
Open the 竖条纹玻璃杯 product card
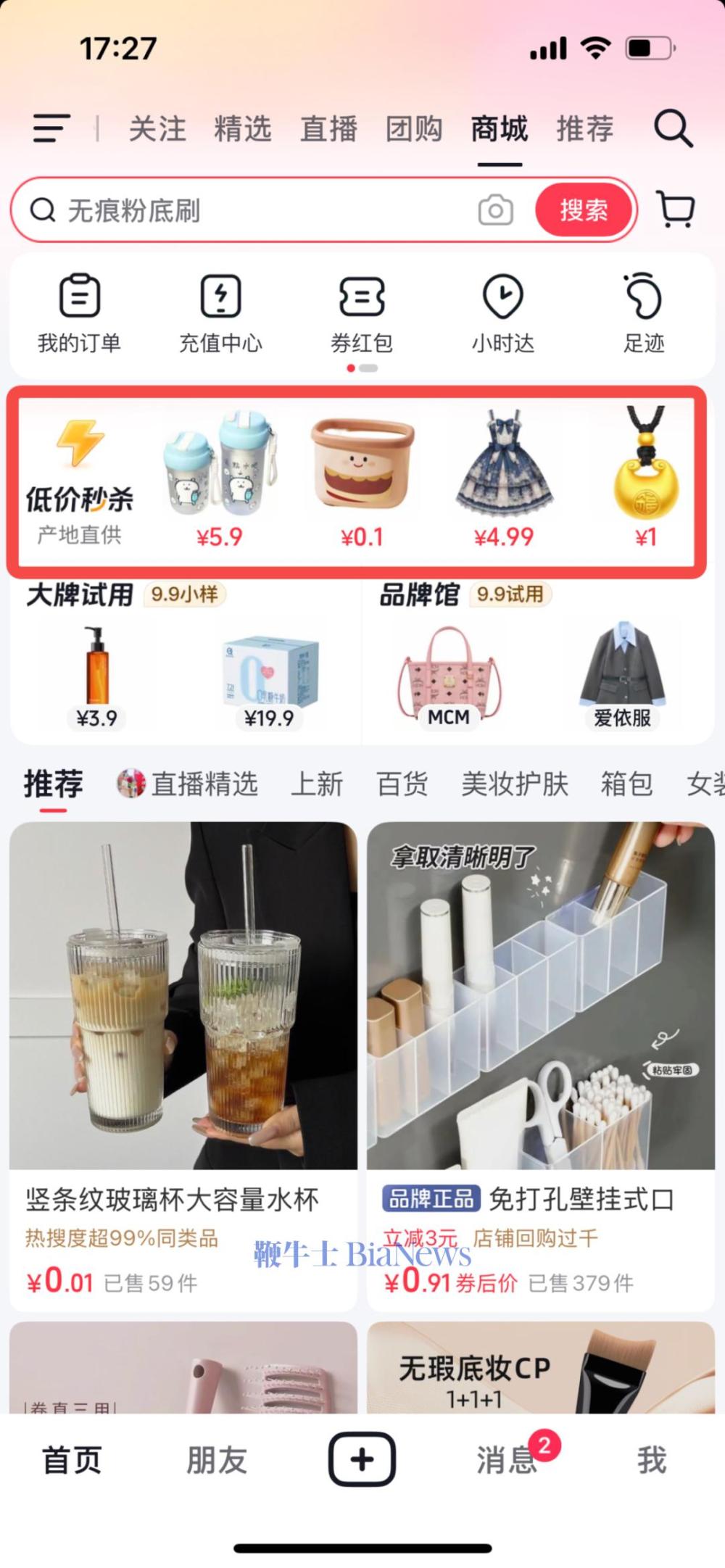(x=183, y=1066)
